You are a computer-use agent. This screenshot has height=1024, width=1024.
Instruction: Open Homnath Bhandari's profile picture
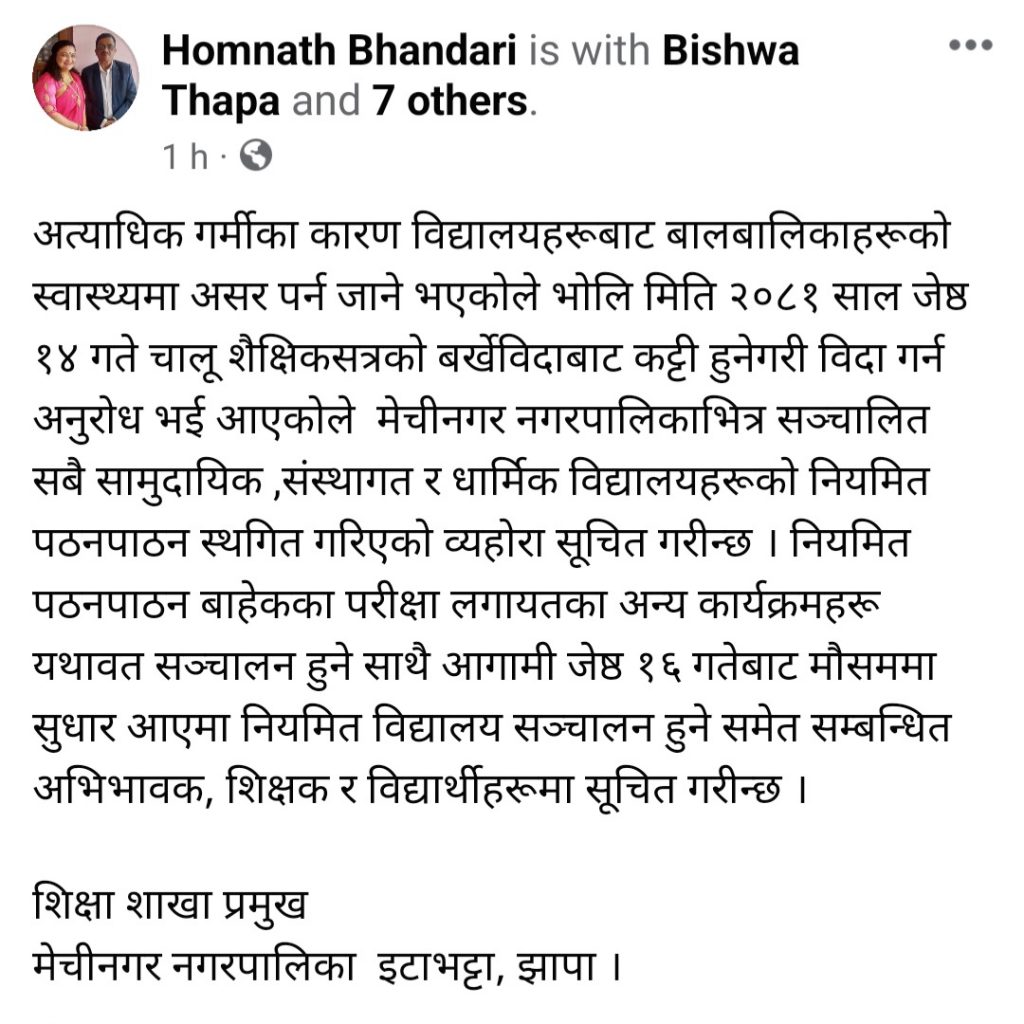click(x=86, y=79)
